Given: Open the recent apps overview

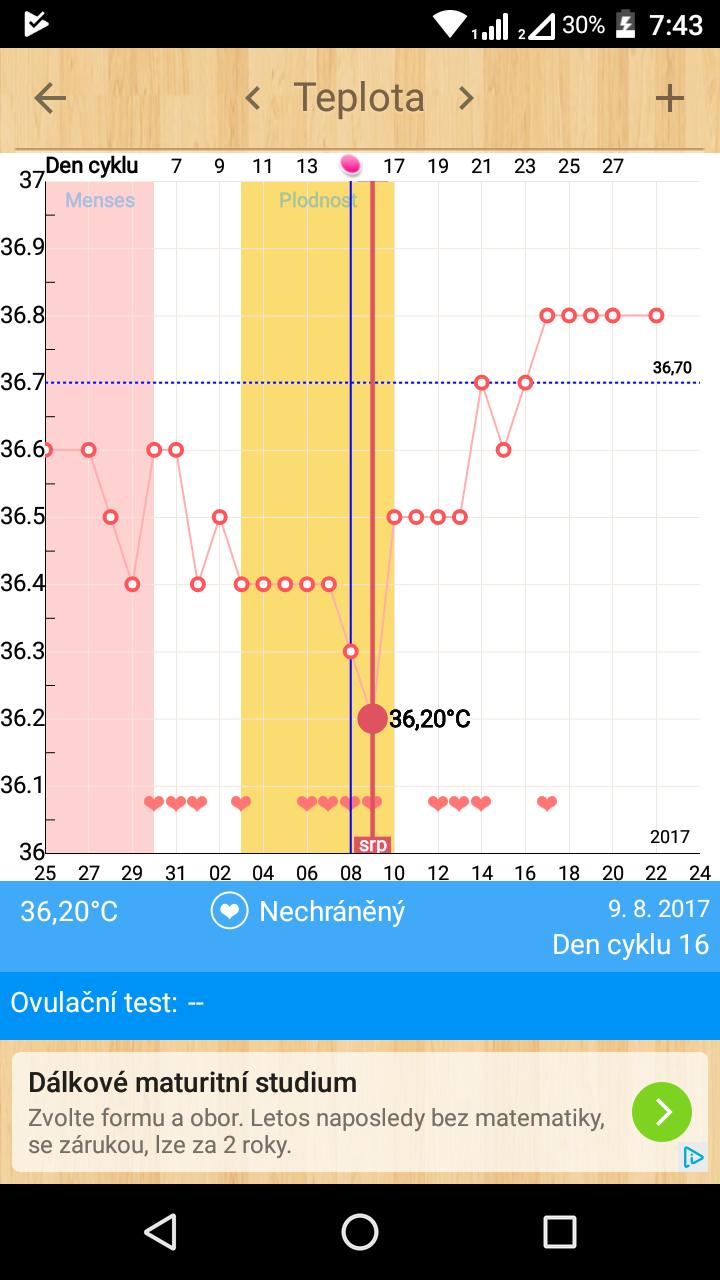Looking at the screenshot, I should [x=559, y=1232].
